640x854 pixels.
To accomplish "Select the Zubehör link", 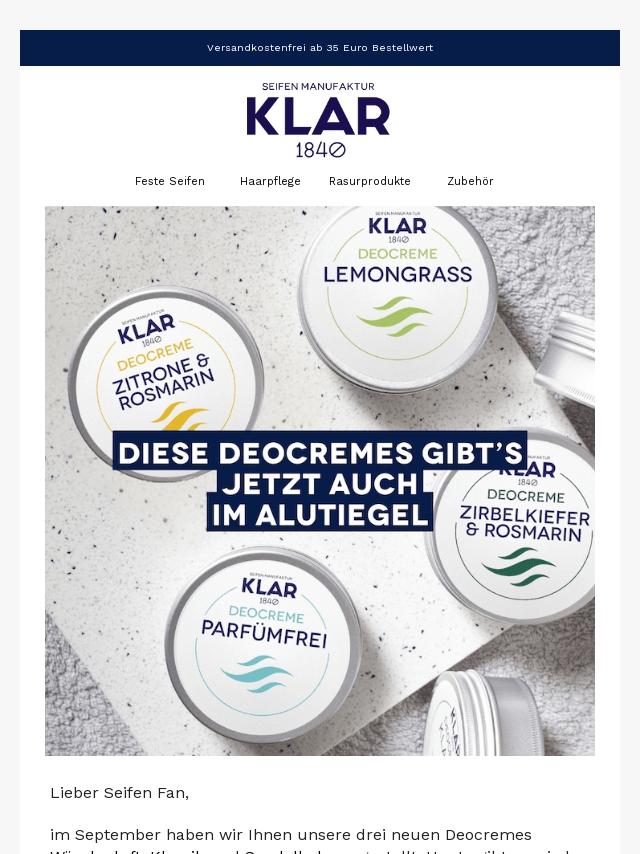I will [x=470, y=181].
